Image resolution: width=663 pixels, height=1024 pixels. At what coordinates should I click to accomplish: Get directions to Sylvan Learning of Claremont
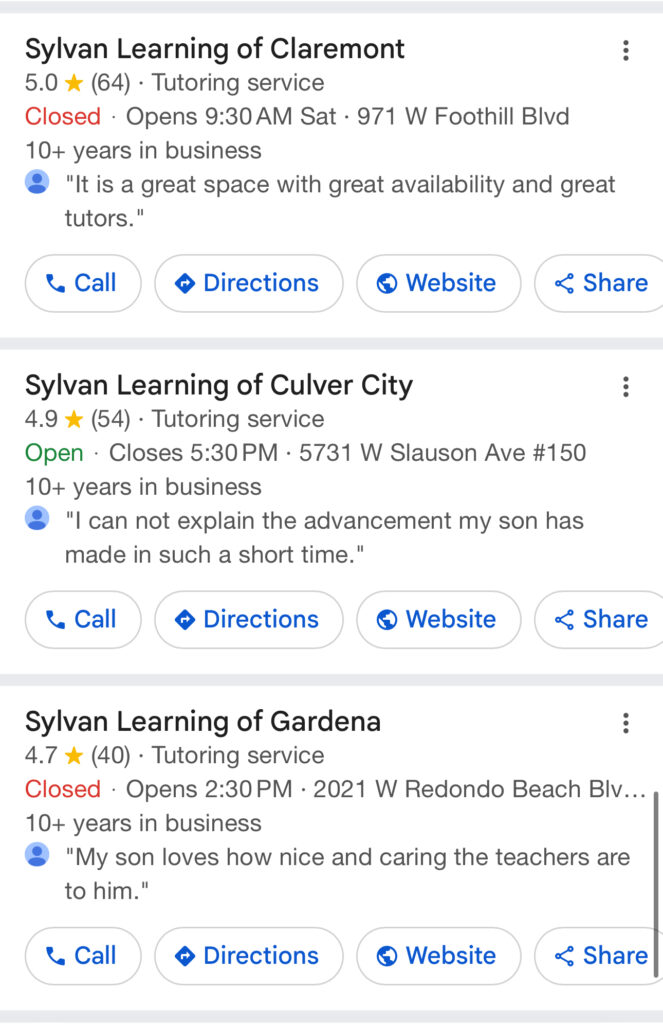click(248, 283)
